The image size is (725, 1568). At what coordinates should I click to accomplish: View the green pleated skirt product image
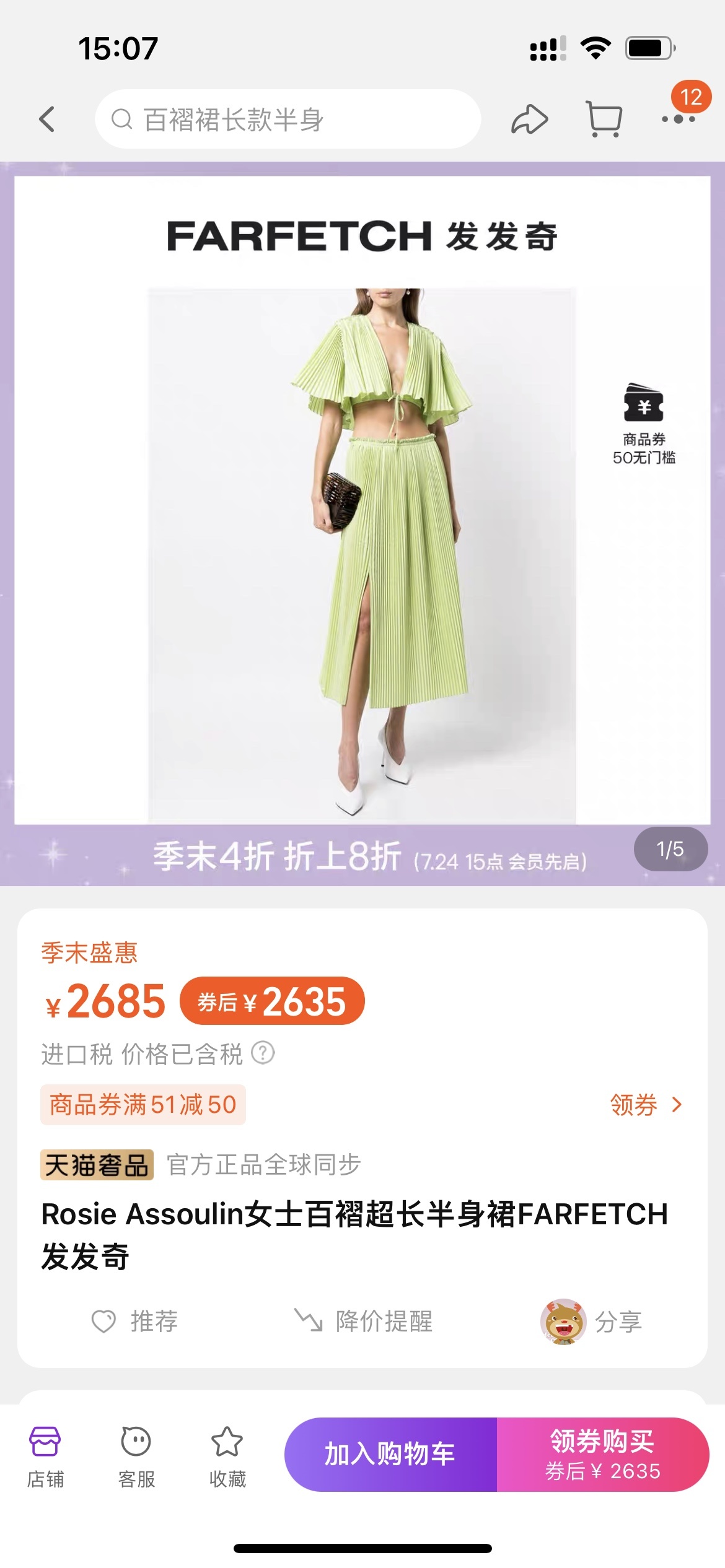(362, 555)
